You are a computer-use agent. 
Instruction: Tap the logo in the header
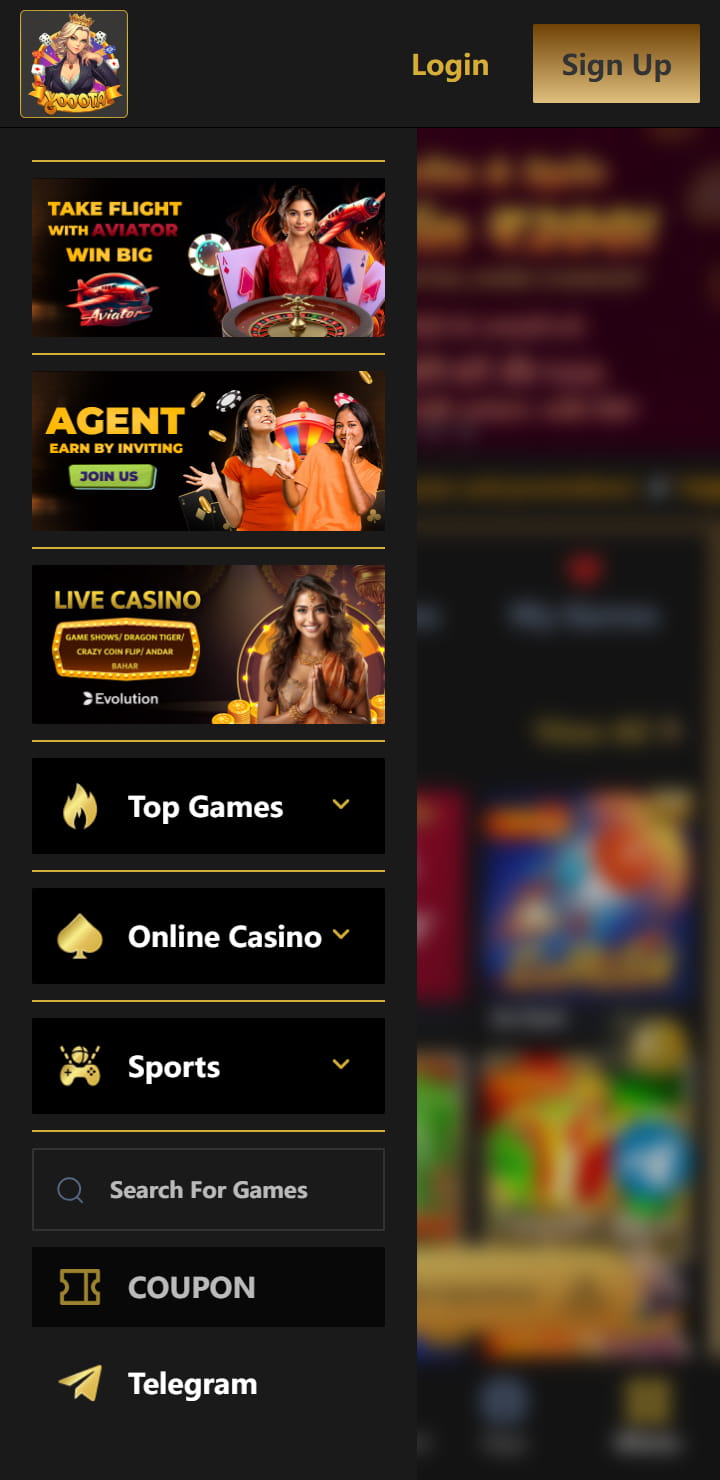[74, 64]
